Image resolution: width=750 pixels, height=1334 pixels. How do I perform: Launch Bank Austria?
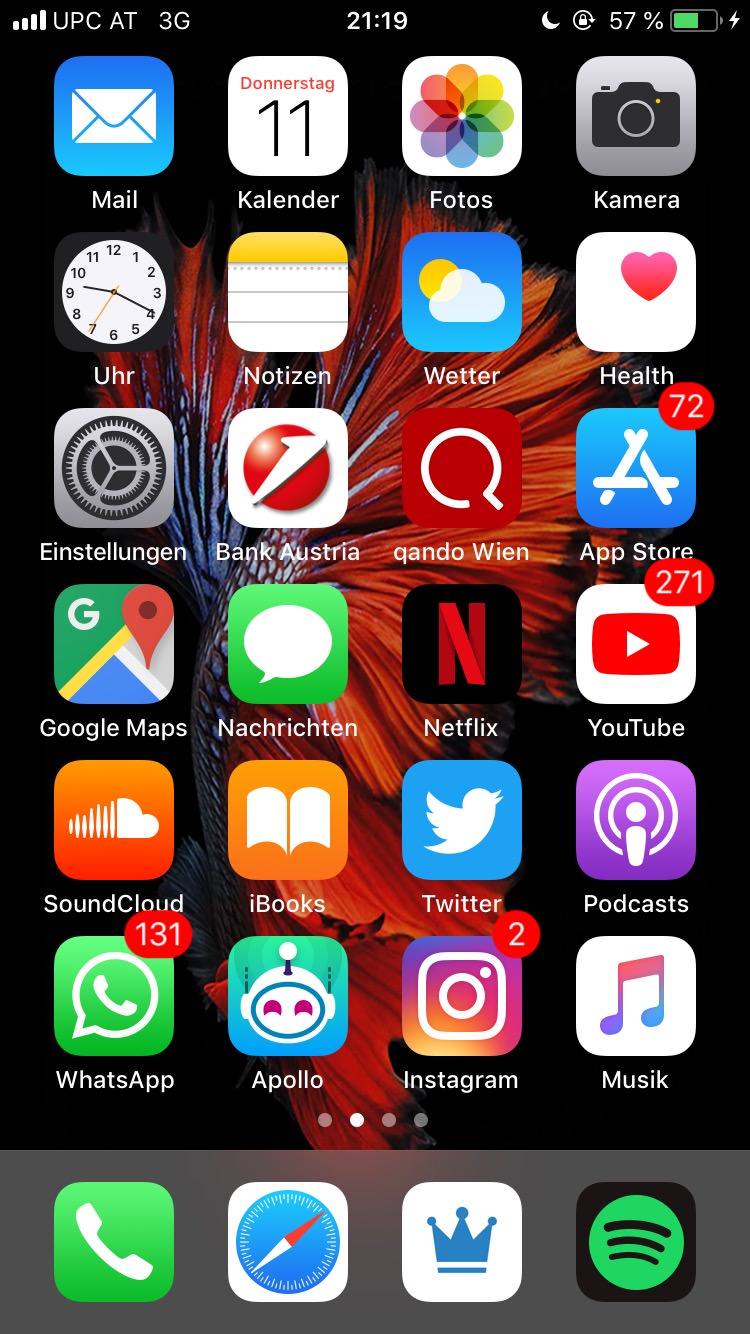pos(288,468)
